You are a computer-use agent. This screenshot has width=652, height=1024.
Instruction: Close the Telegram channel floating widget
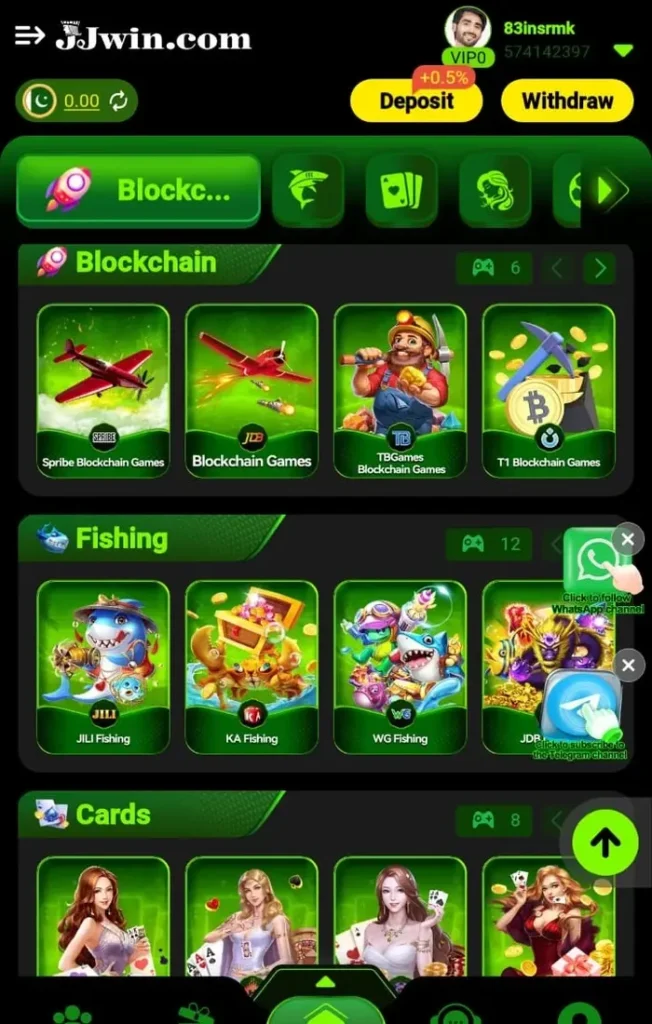click(x=627, y=665)
